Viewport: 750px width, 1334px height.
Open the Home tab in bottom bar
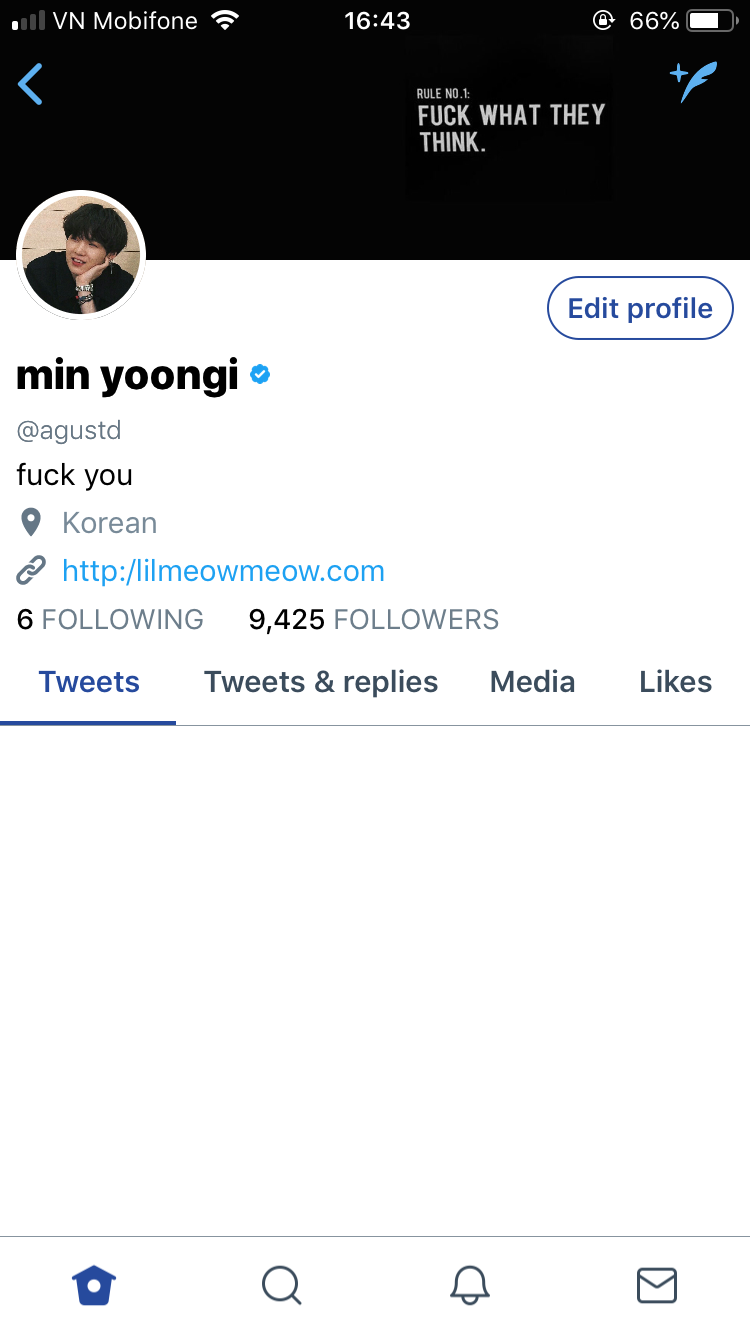95,1284
